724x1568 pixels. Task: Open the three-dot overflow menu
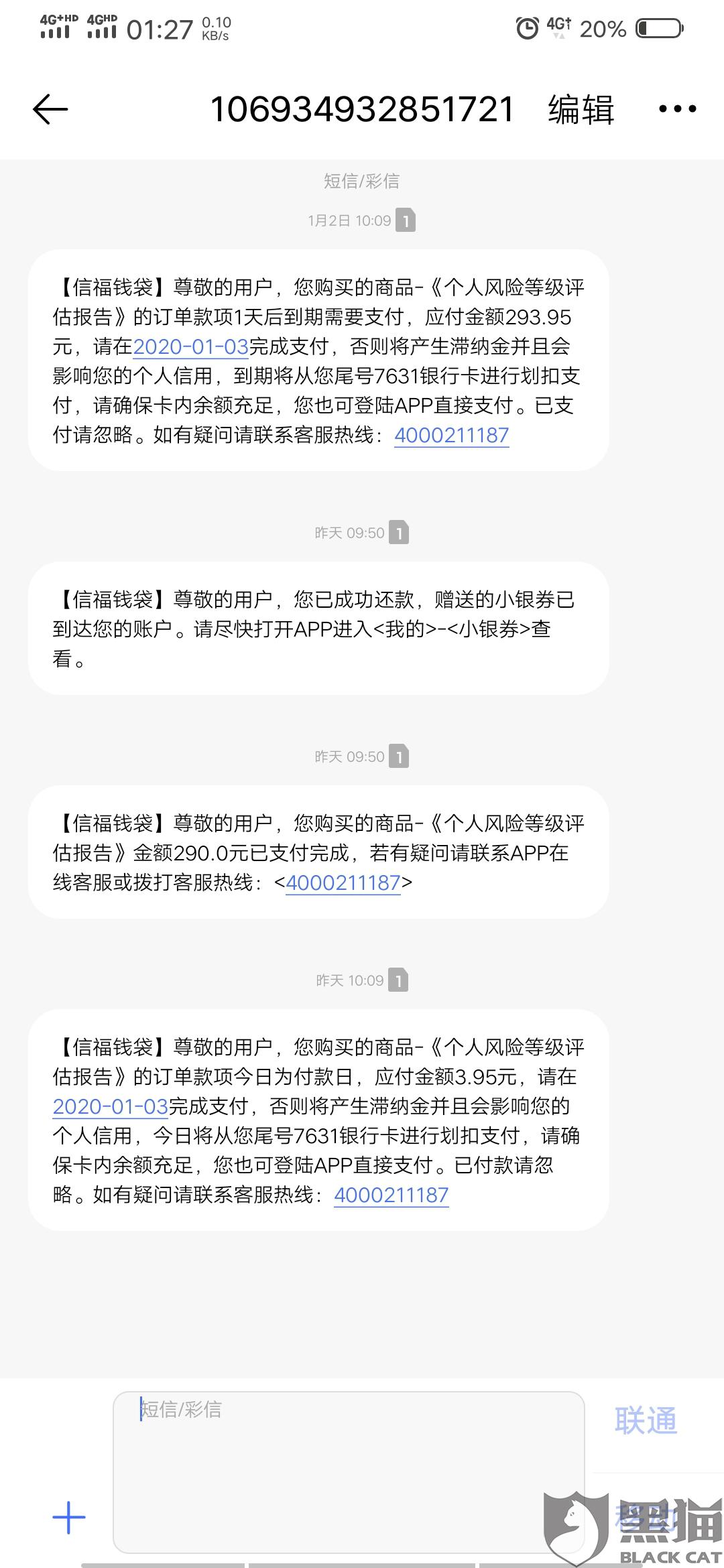(677, 109)
